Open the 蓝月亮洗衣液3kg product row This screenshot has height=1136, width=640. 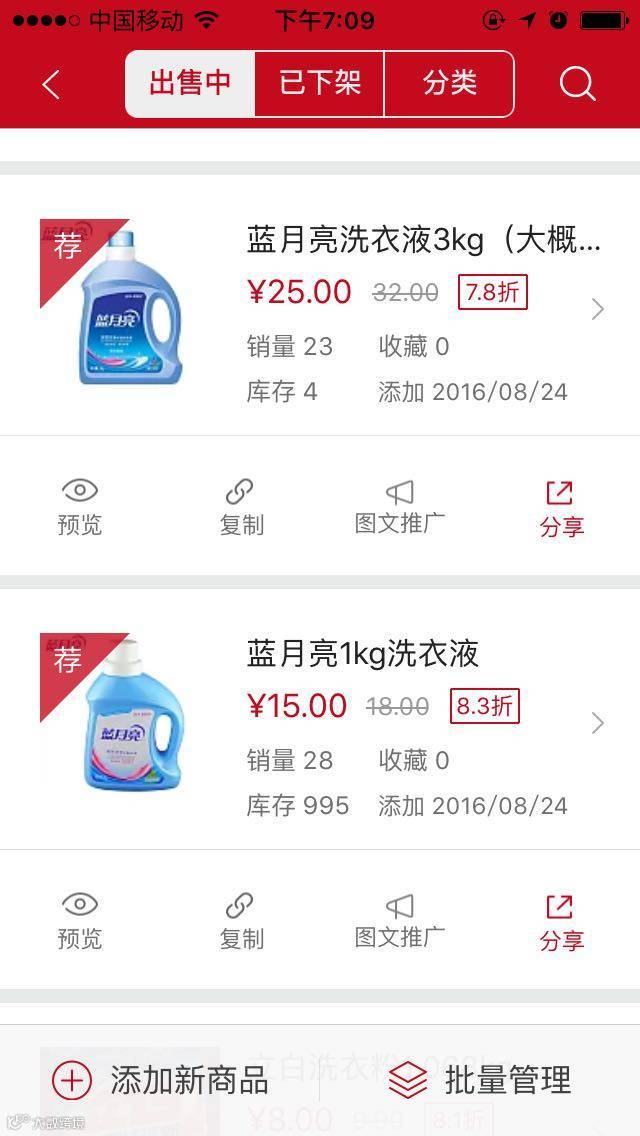pos(420,308)
